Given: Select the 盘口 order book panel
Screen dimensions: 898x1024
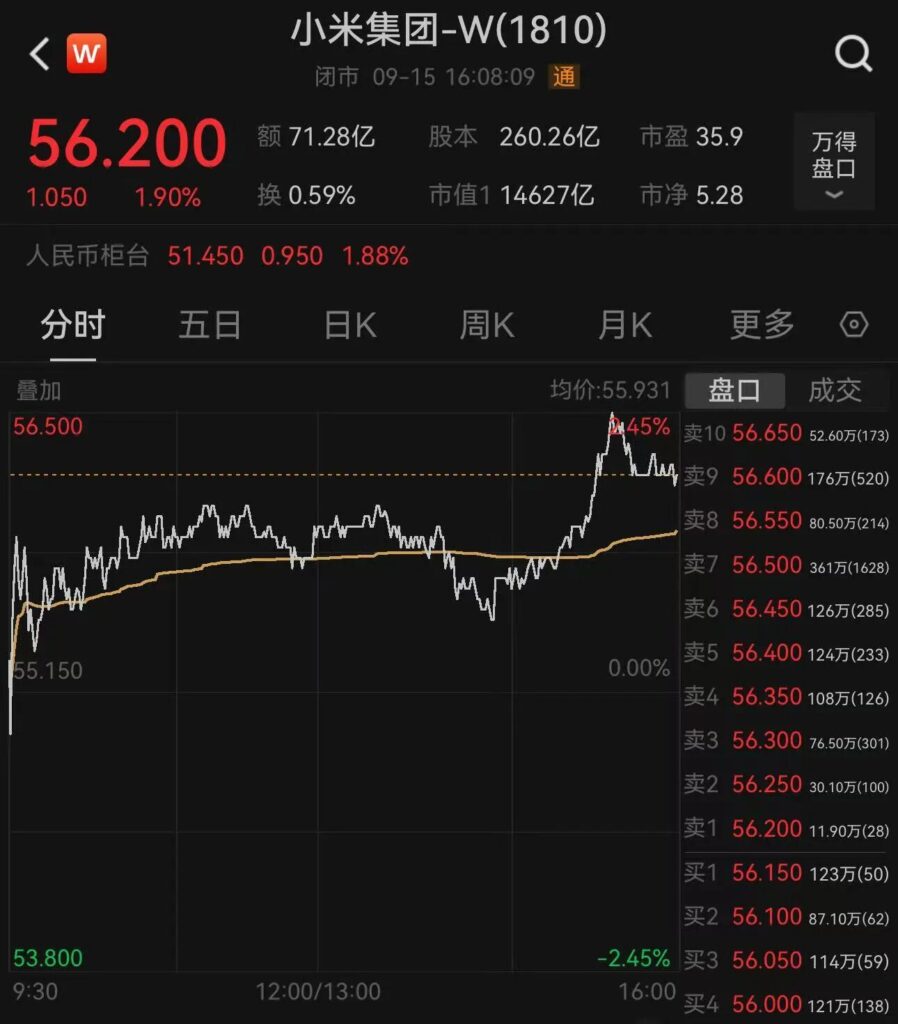Looking at the screenshot, I should (x=734, y=391).
